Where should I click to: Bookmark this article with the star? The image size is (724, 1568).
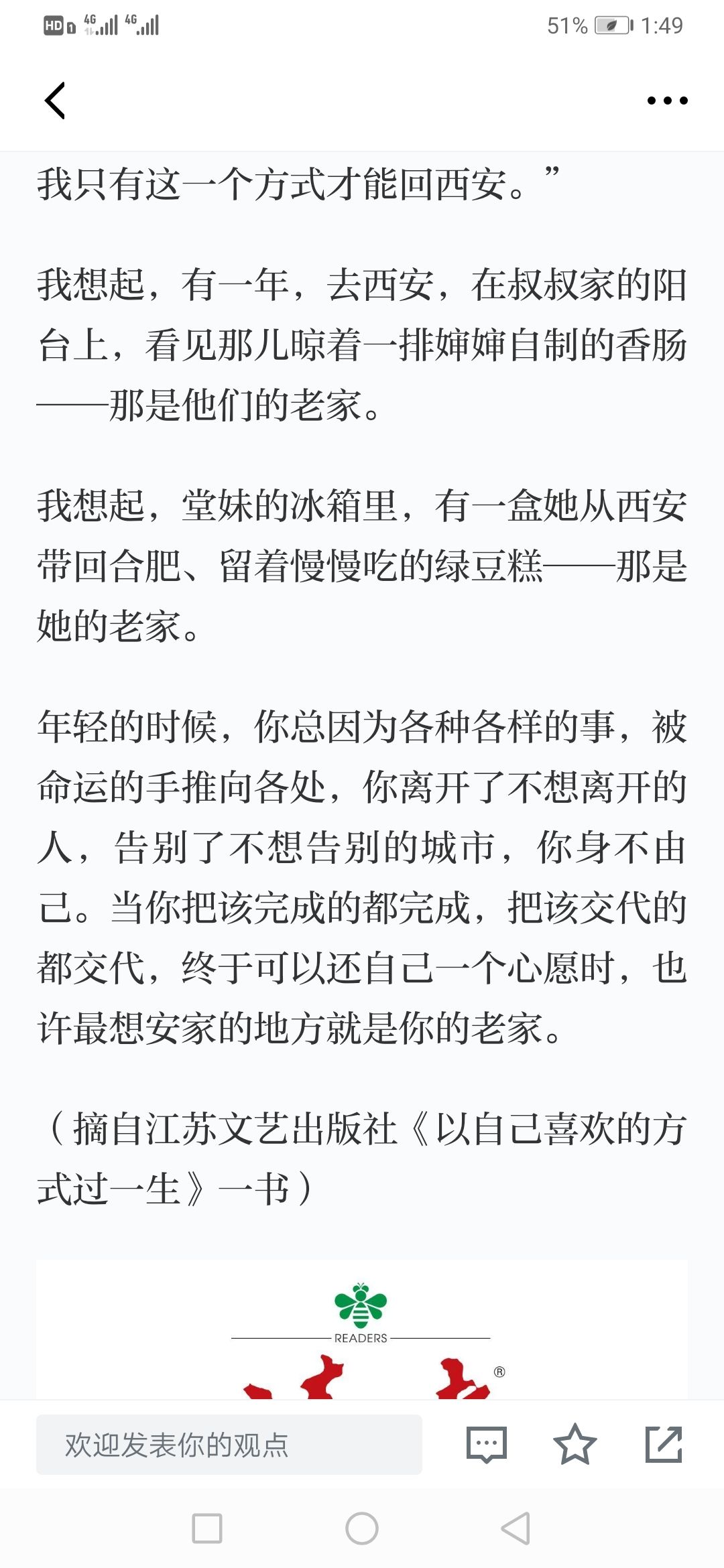[575, 1444]
